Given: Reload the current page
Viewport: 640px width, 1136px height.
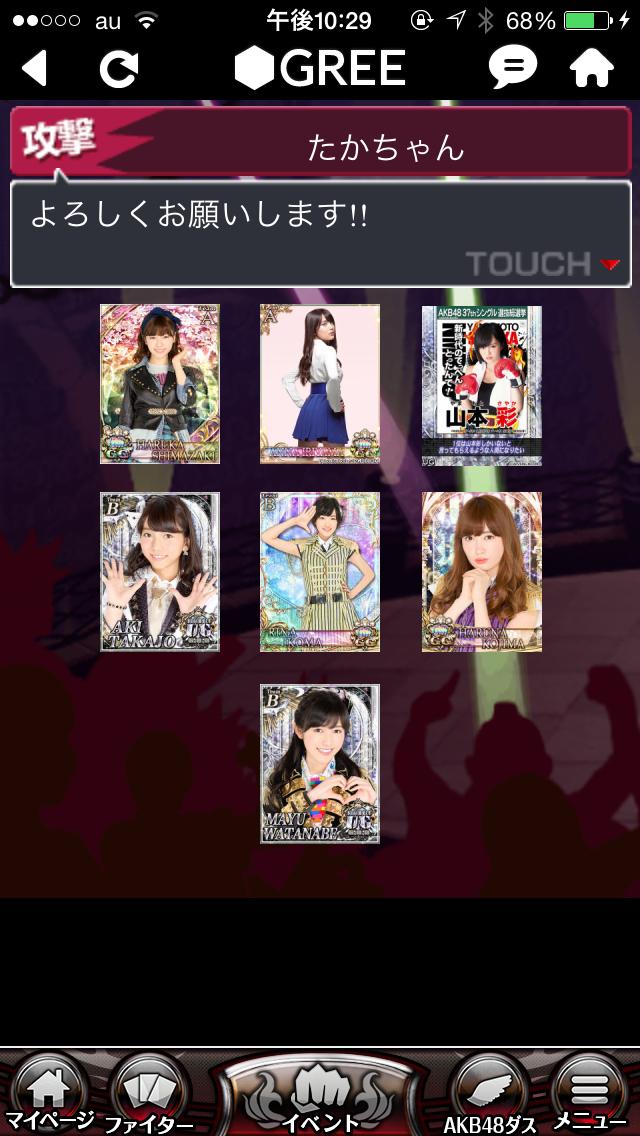Looking at the screenshot, I should coord(118,68).
